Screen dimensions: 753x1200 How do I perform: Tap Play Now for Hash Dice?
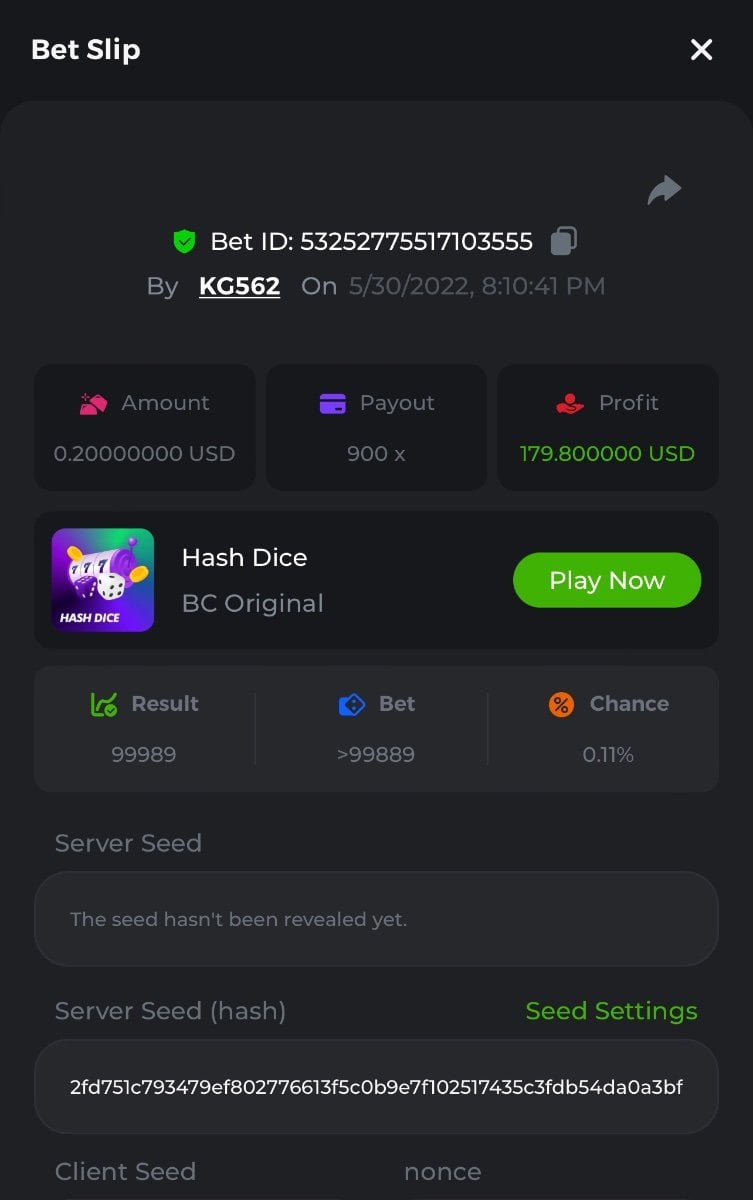(606, 580)
